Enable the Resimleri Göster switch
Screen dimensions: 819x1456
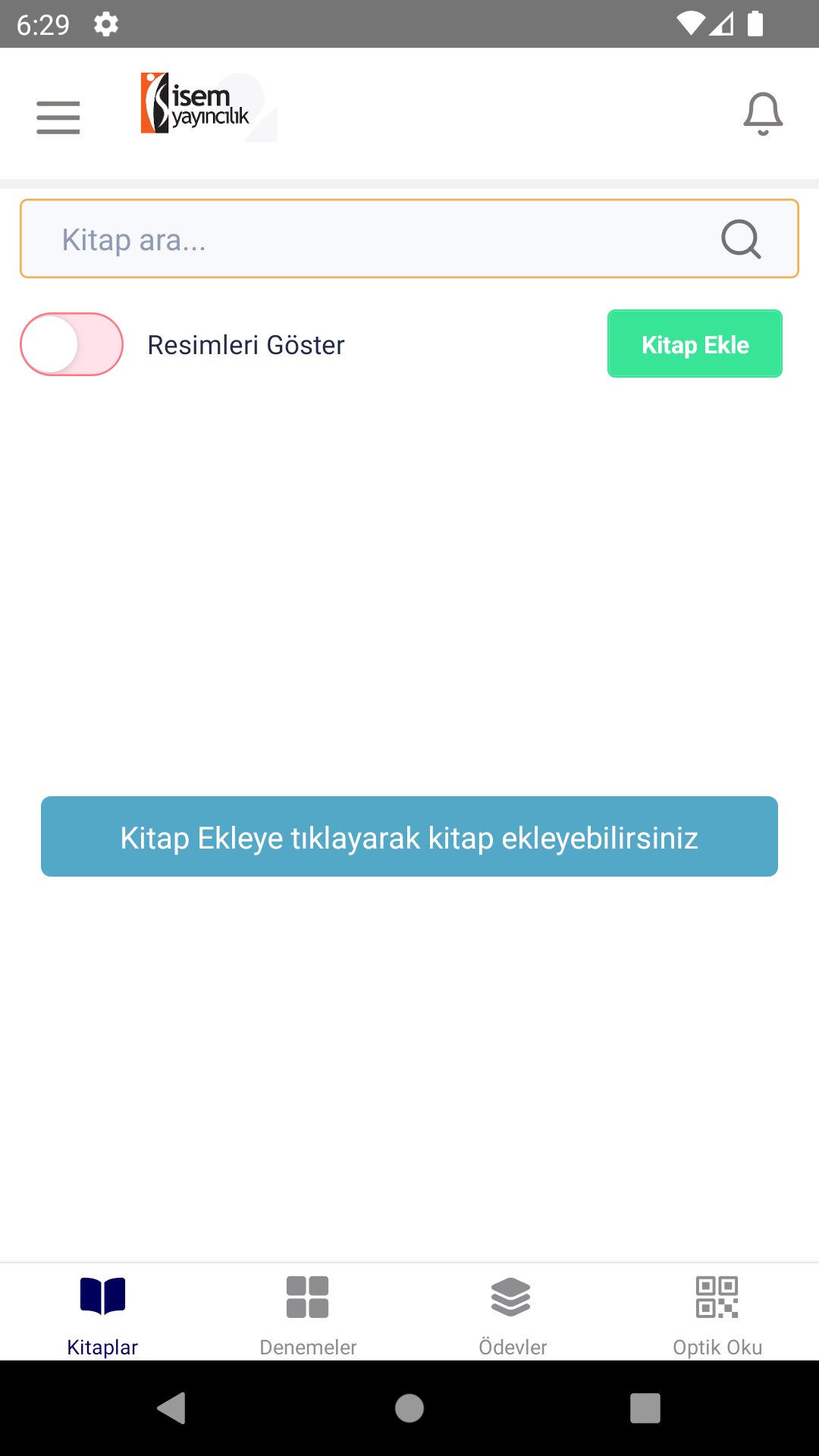tap(72, 344)
